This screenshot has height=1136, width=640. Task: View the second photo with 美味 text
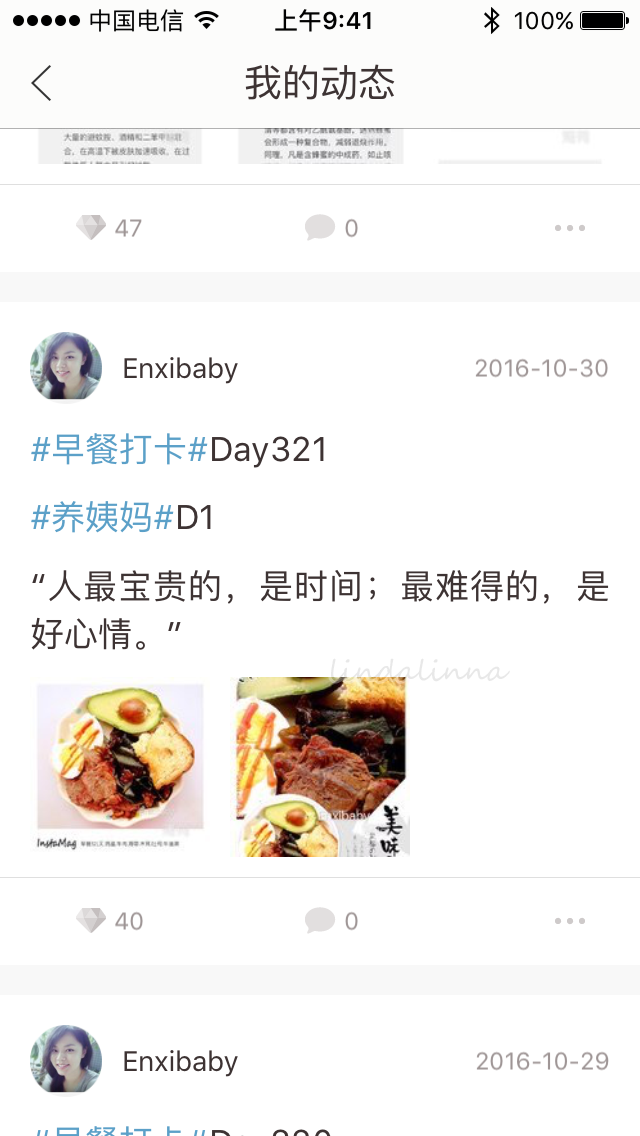pos(323,767)
